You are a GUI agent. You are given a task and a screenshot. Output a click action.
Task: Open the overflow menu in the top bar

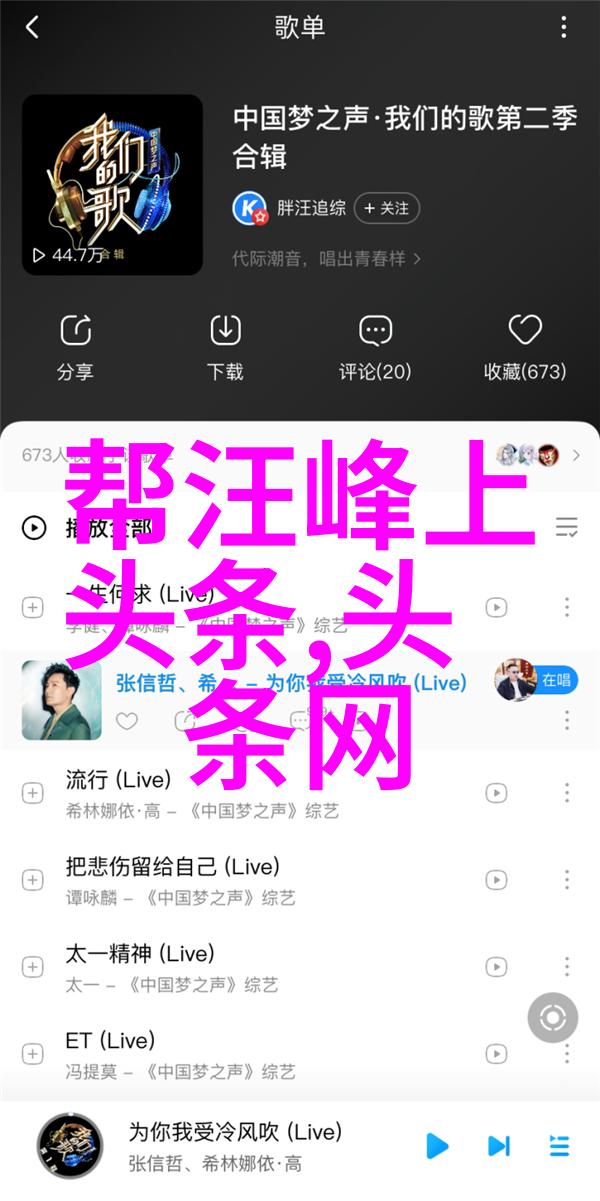pyautogui.click(x=567, y=28)
